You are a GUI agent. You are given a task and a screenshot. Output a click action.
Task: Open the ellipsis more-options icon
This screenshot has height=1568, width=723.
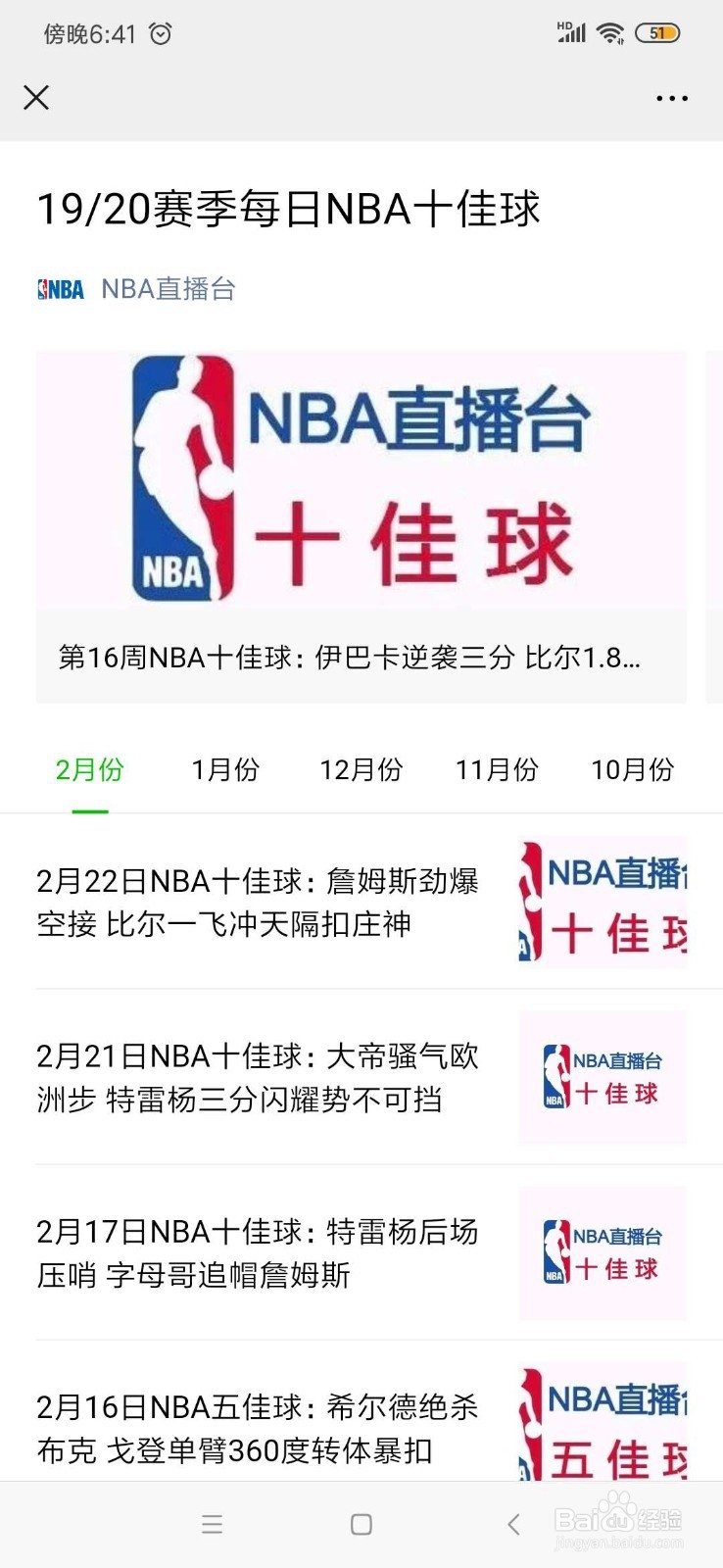tap(671, 98)
